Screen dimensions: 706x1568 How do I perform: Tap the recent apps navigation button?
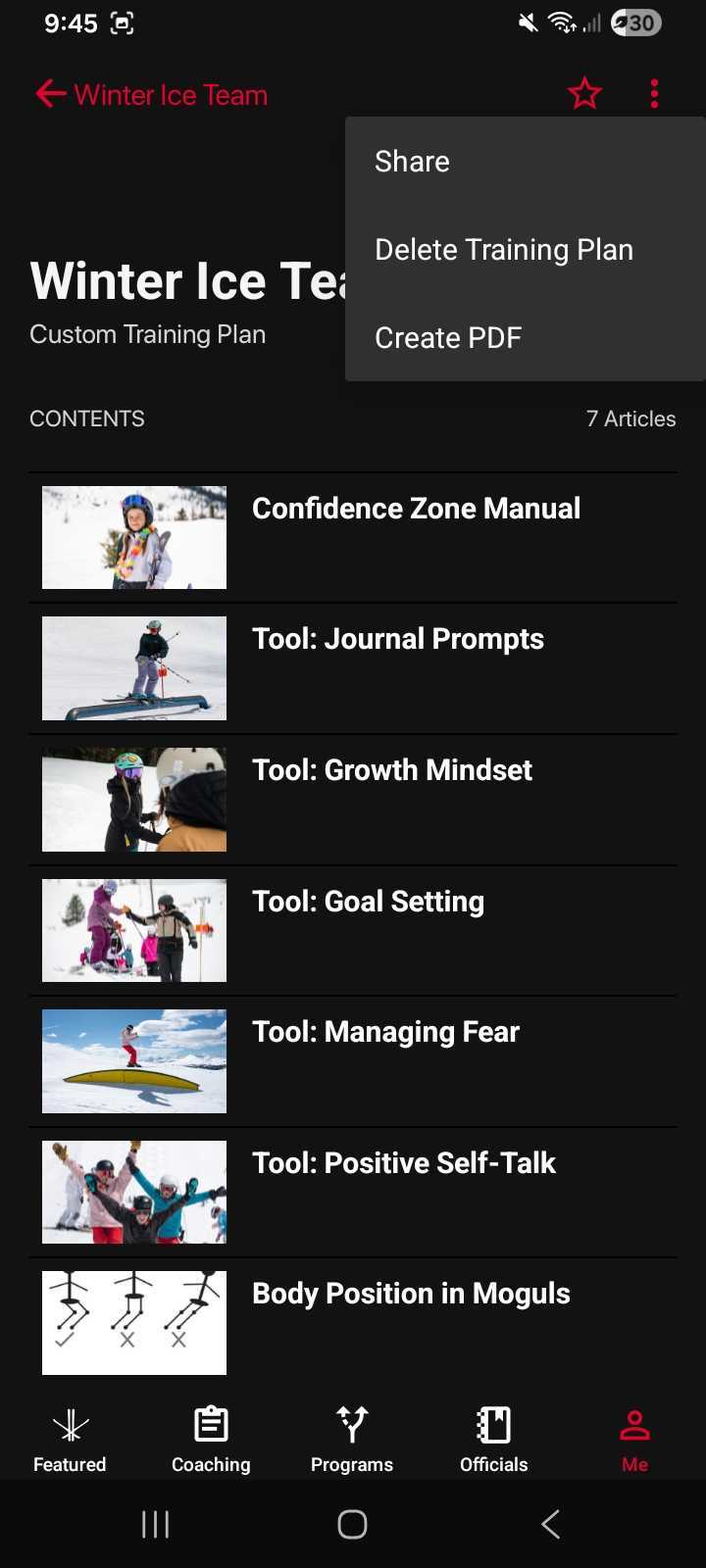coord(155,1524)
